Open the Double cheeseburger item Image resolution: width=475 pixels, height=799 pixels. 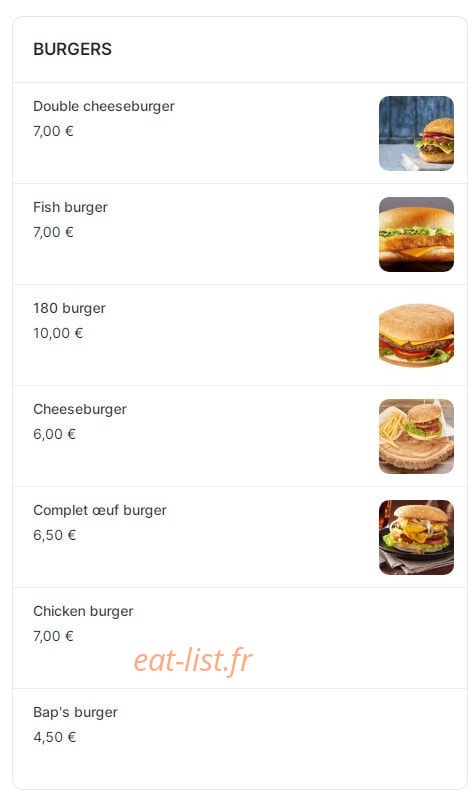pos(240,133)
